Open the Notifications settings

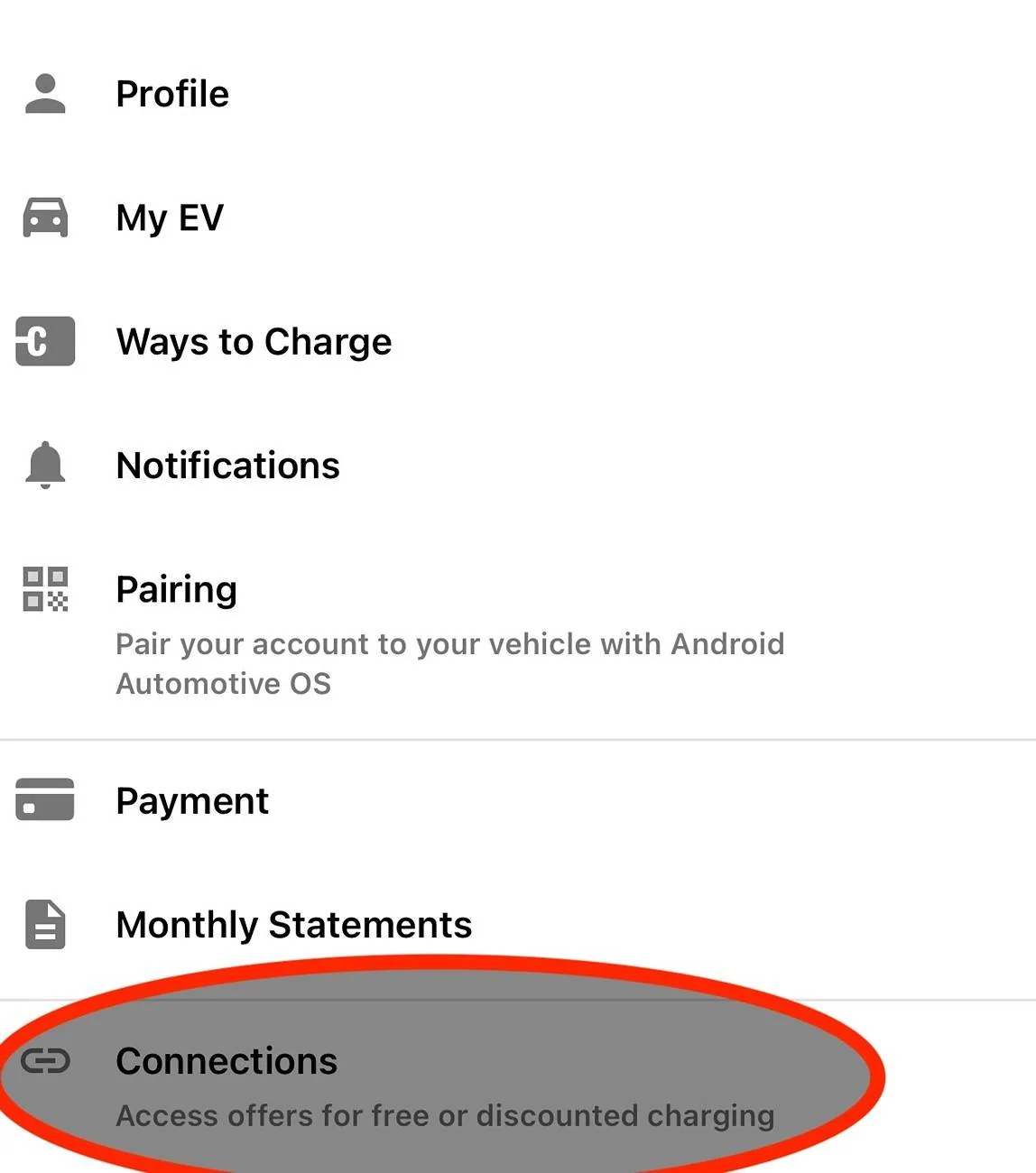point(227,466)
